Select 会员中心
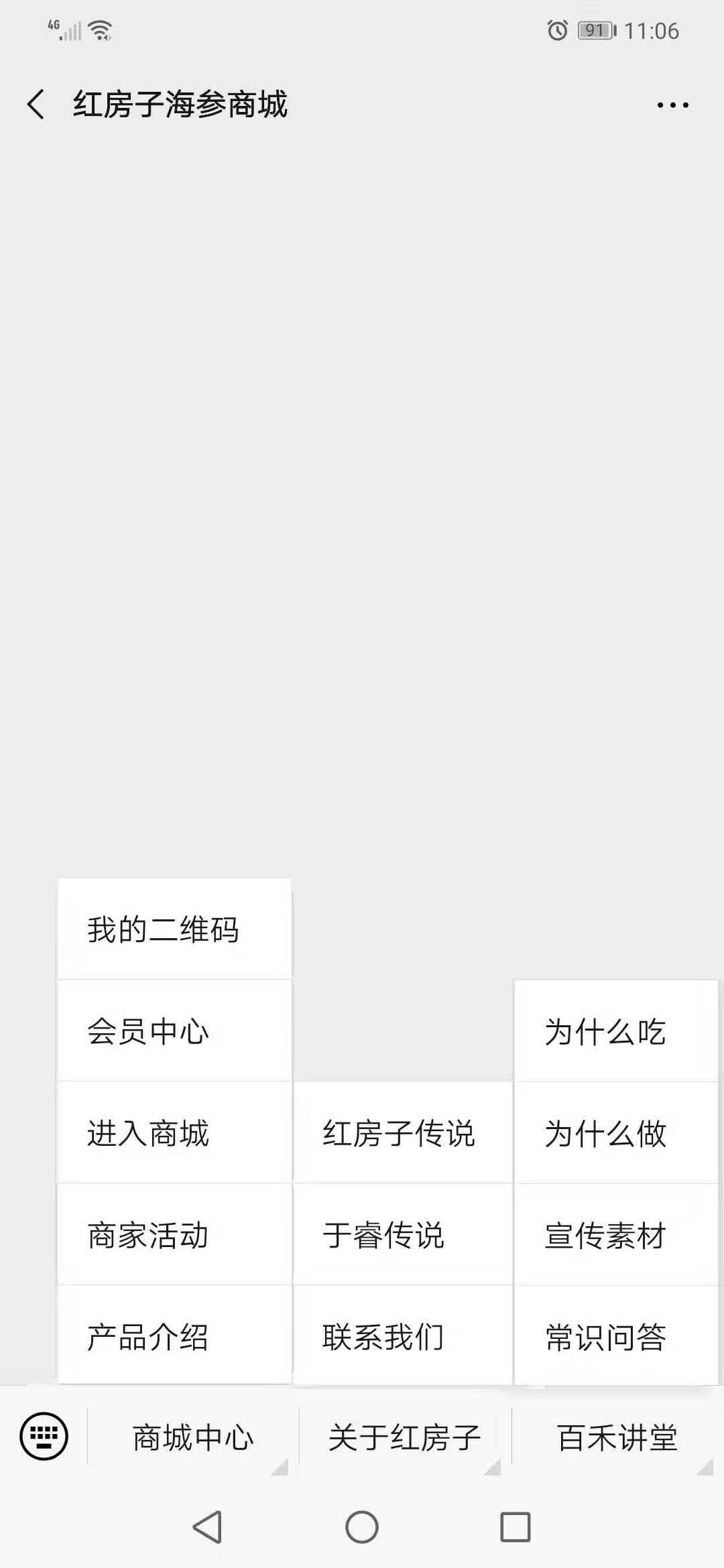Viewport: 724px width, 1568px height. tap(174, 1031)
